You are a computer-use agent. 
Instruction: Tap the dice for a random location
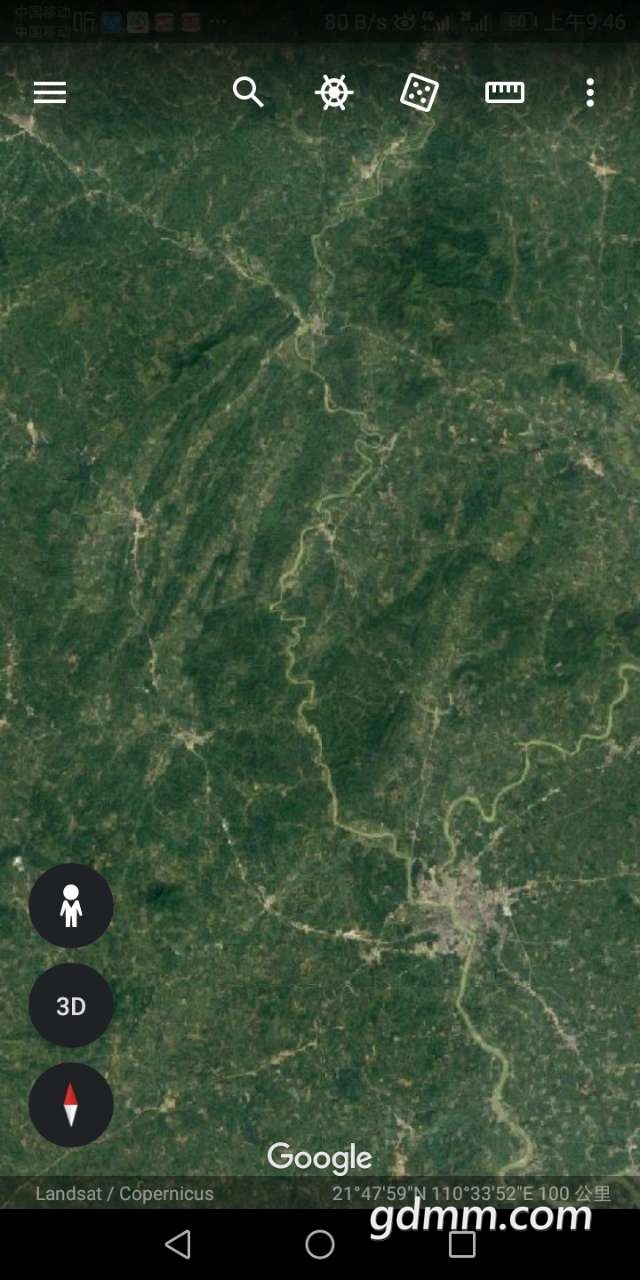pyautogui.click(x=419, y=93)
